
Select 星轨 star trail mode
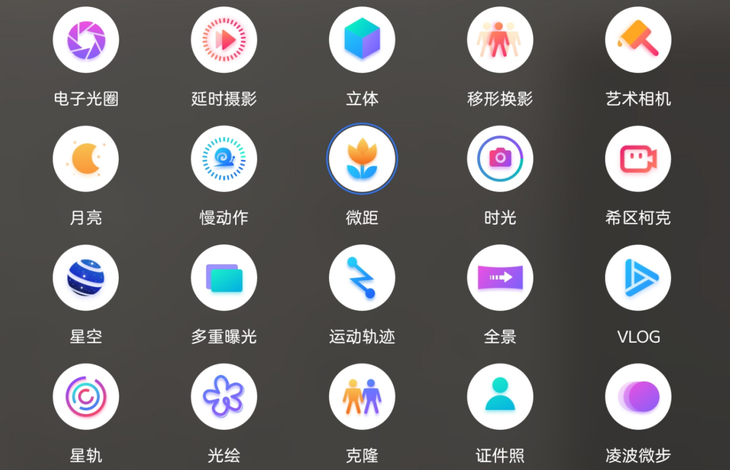pyautogui.click(x=86, y=397)
